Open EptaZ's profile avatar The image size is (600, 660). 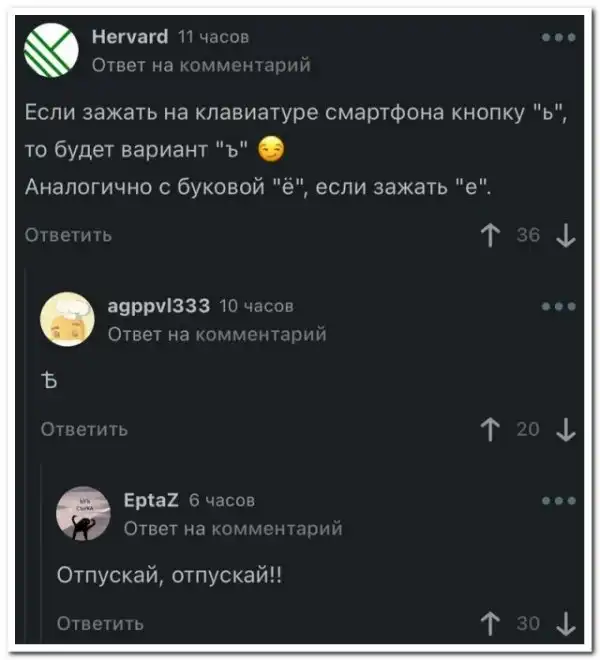point(83,512)
